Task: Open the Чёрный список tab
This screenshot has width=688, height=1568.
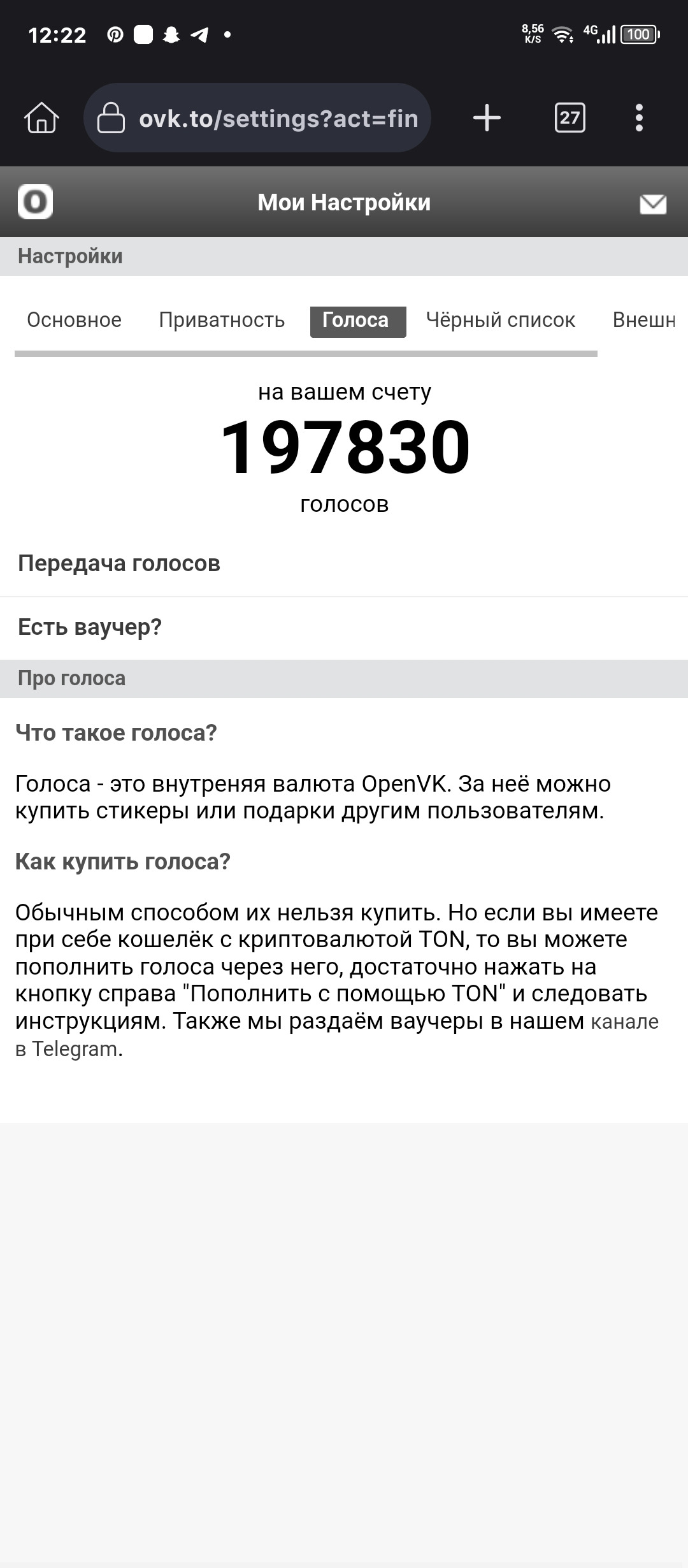Action: [x=500, y=320]
